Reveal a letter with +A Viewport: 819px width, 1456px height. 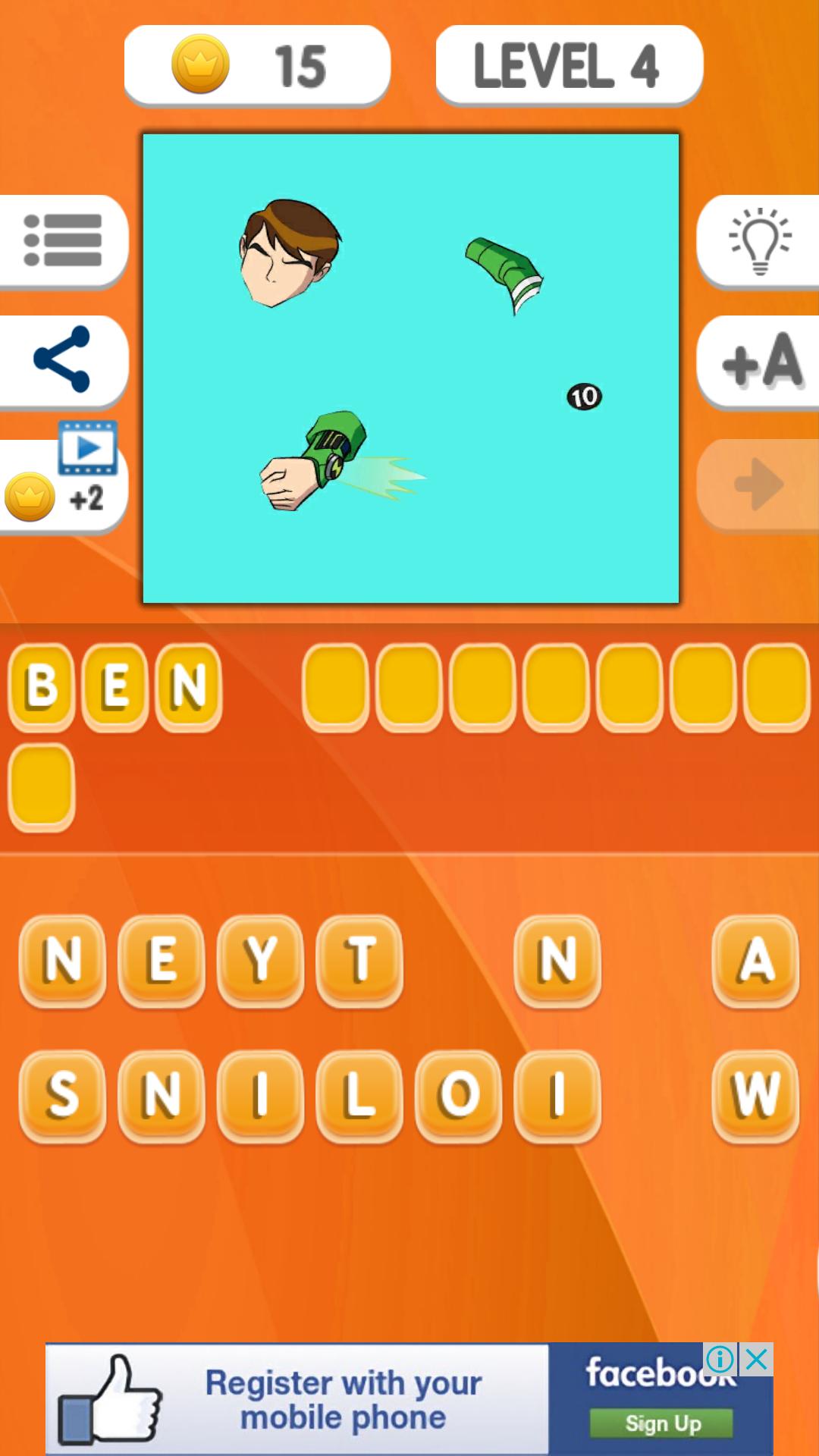(758, 362)
